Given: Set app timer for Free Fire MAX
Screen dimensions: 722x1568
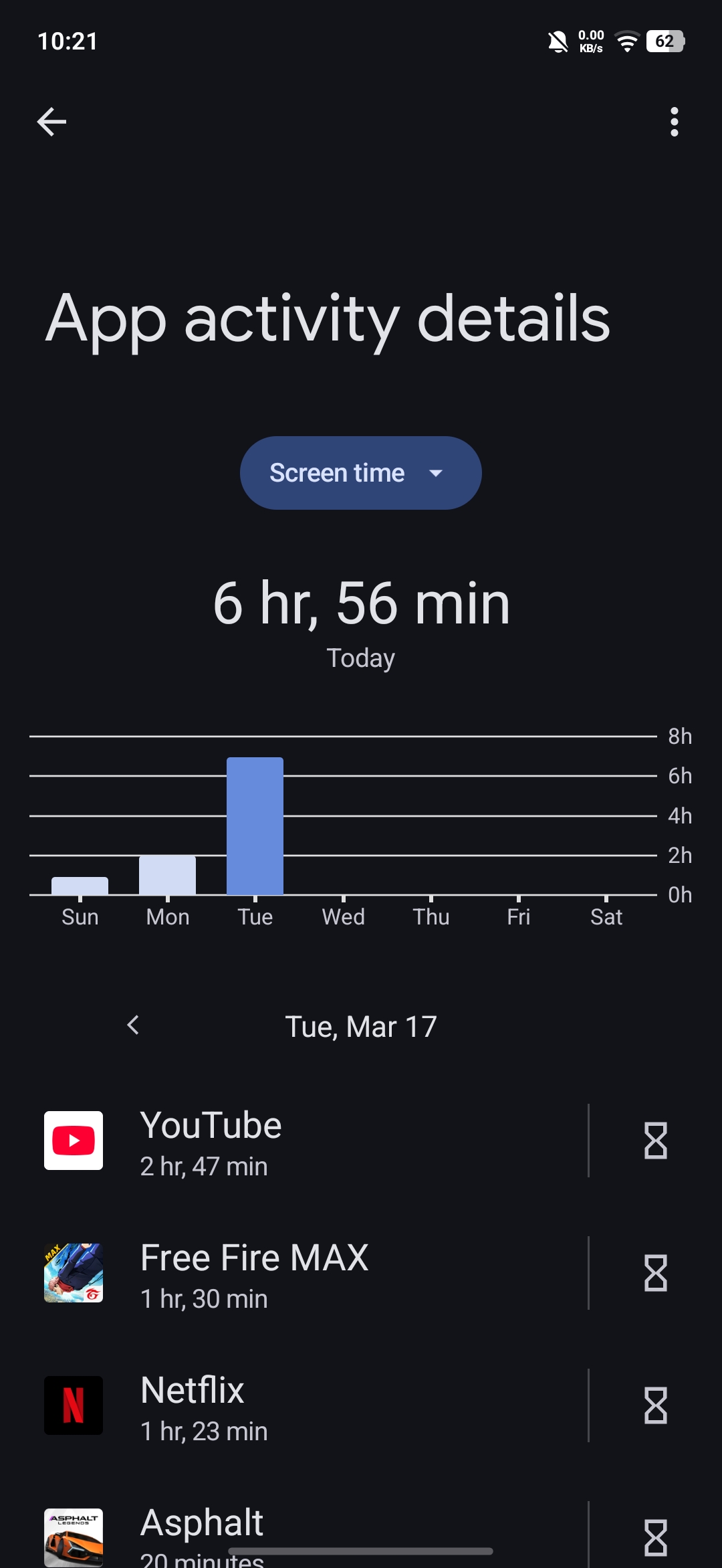Looking at the screenshot, I should tap(655, 1274).
